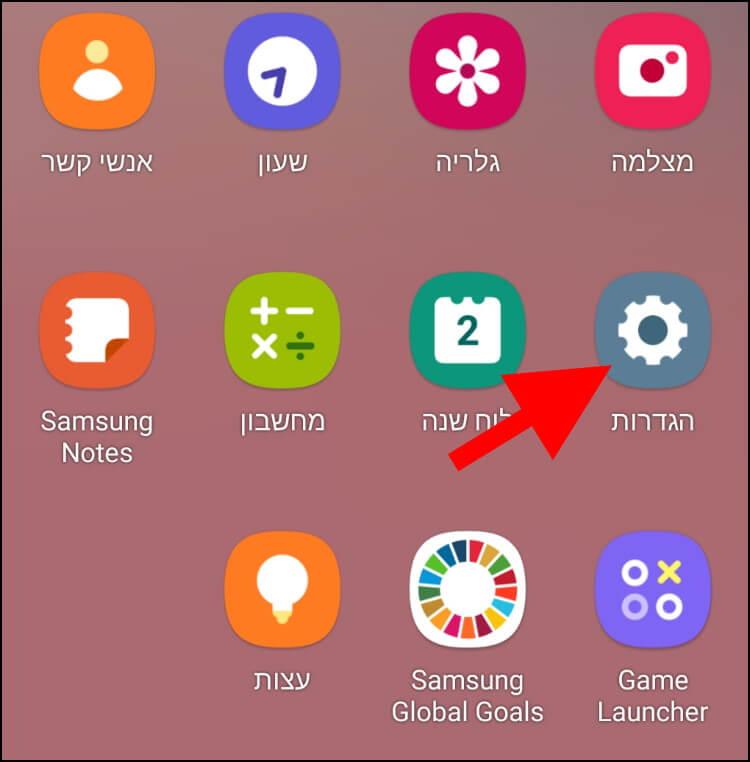The width and height of the screenshot is (750, 762).
Task: Open the Calendar app (לוח שנה)
Action: pos(467,330)
